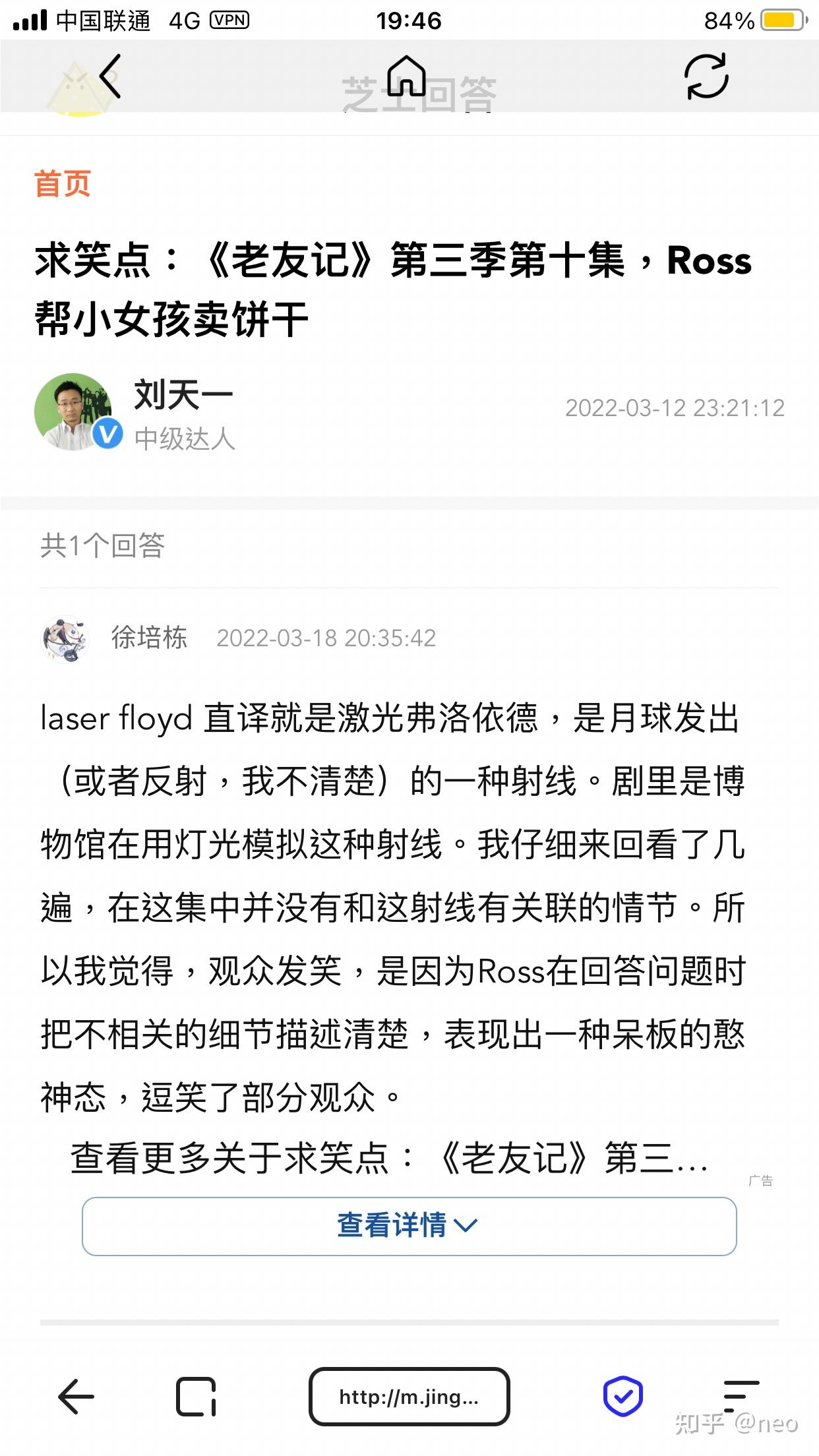Tap the chevron next to 查看详情
819x1456 pixels.
click(469, 1227)
